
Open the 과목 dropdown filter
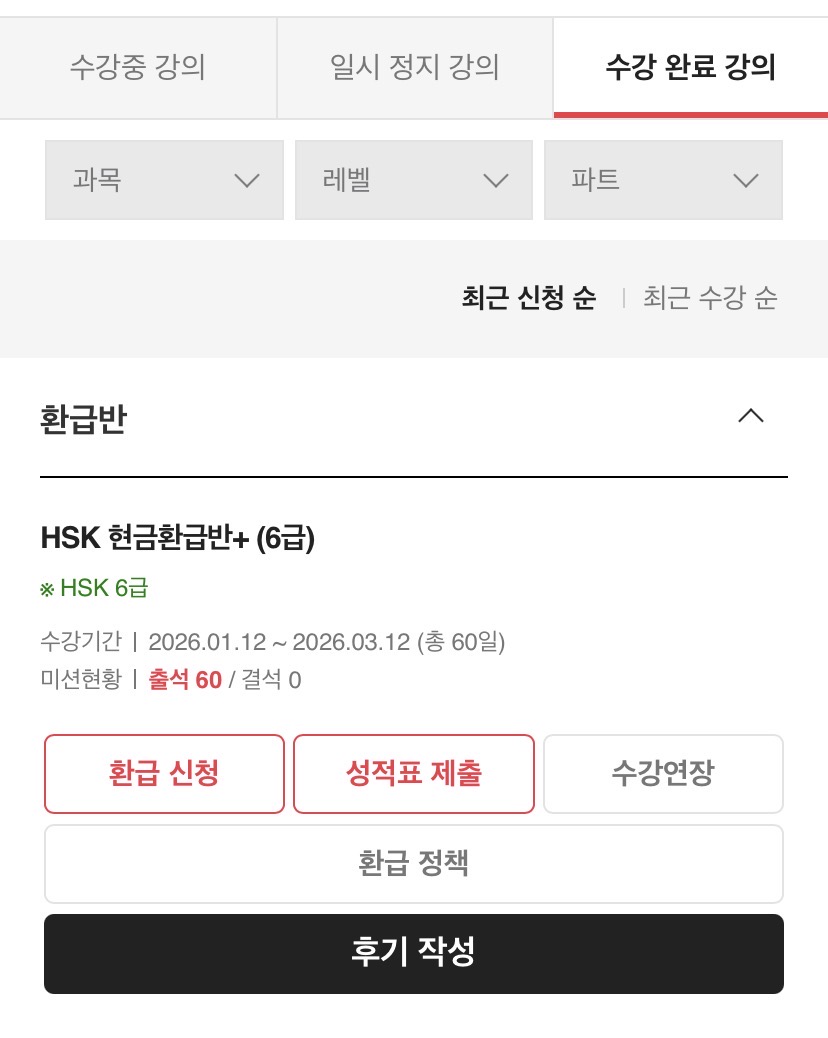165,180
